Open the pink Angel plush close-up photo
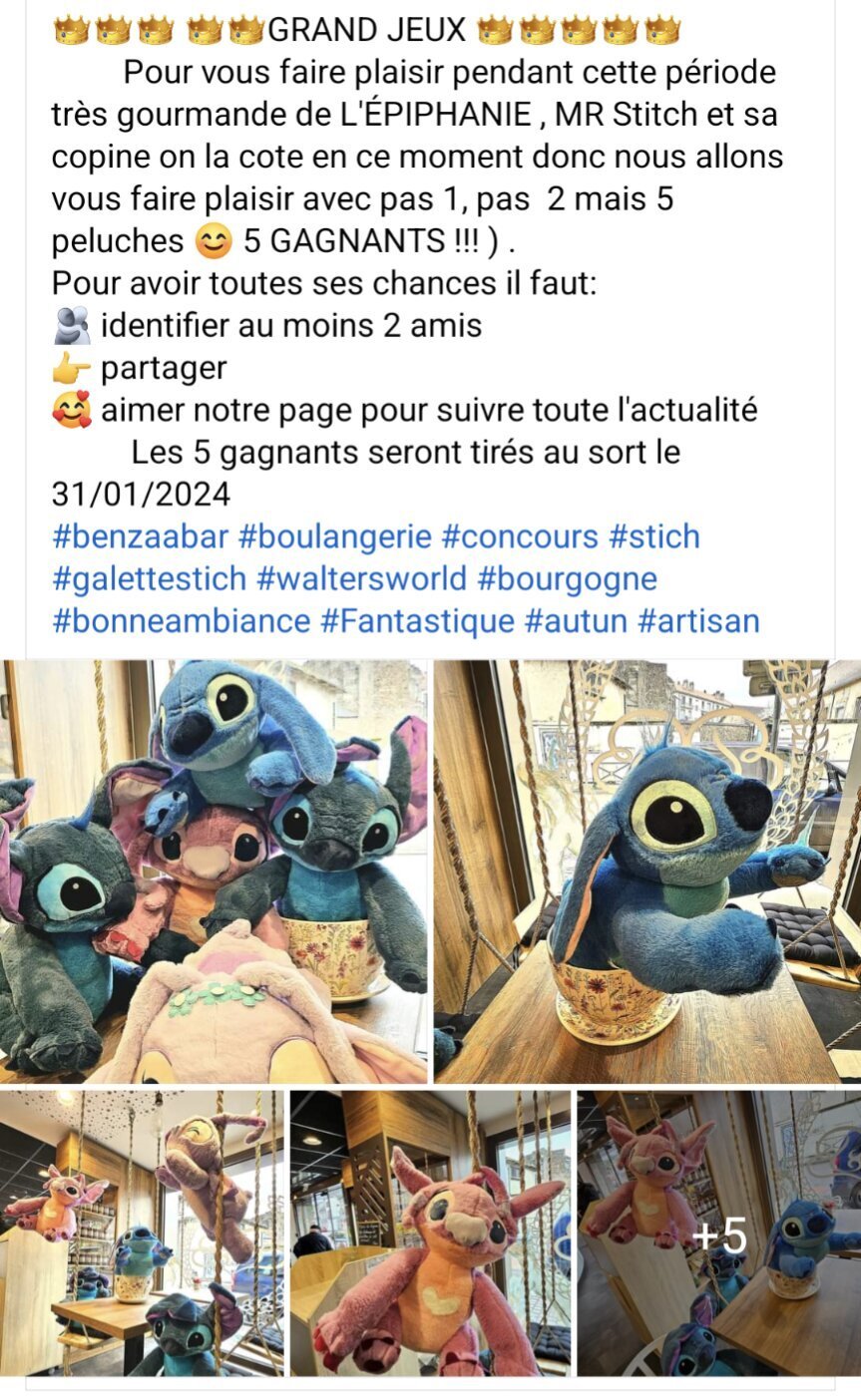 click(x=430, y=1232)
